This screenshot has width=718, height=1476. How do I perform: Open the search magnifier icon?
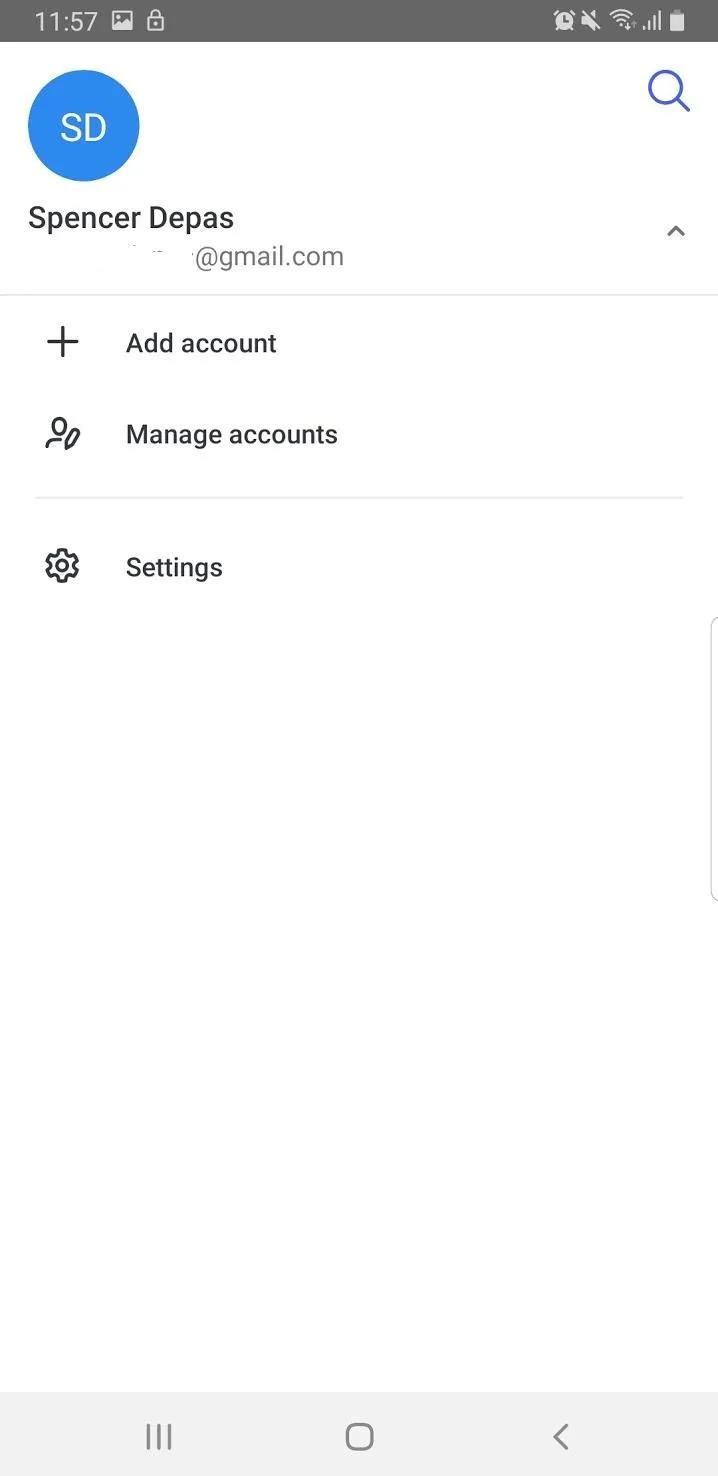669,92
